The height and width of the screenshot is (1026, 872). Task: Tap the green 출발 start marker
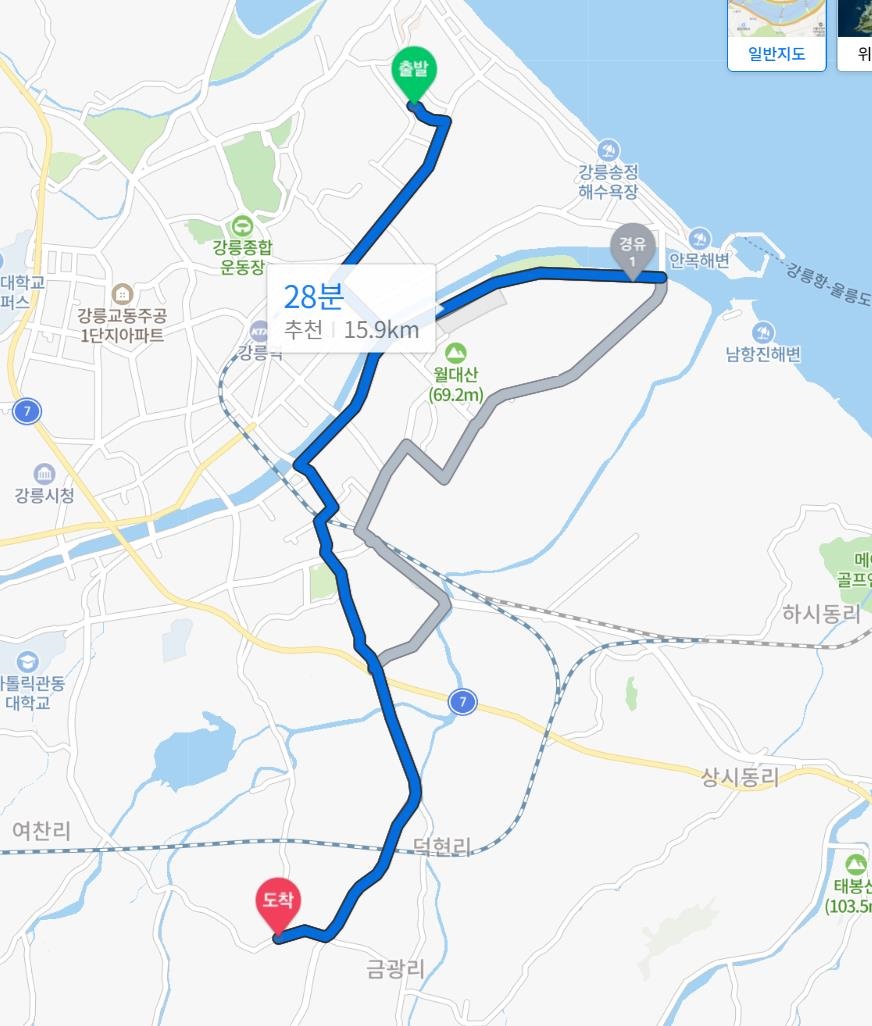414,72
